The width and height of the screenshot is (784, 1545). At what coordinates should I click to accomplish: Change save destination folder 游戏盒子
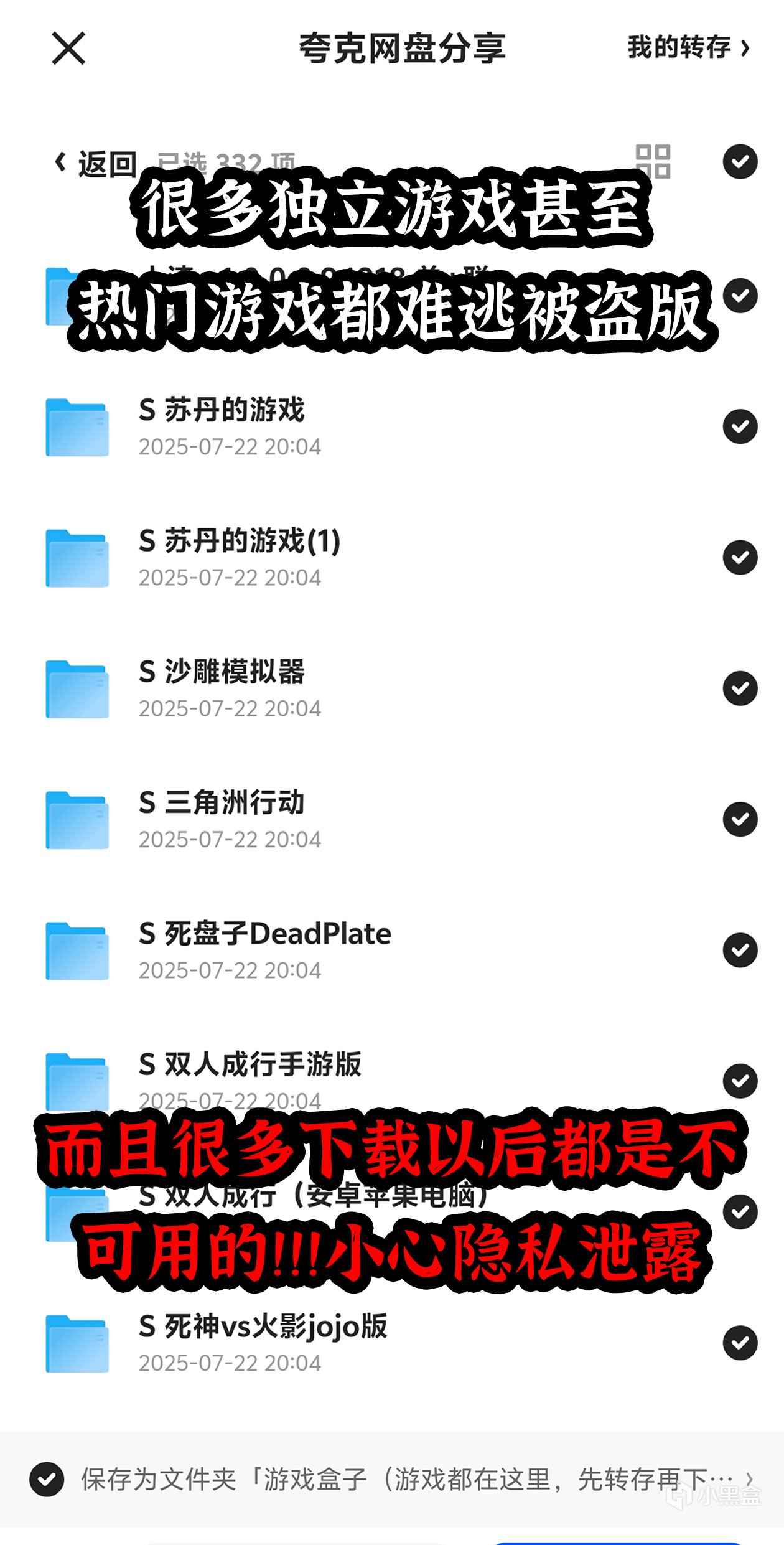(411, 1479)
